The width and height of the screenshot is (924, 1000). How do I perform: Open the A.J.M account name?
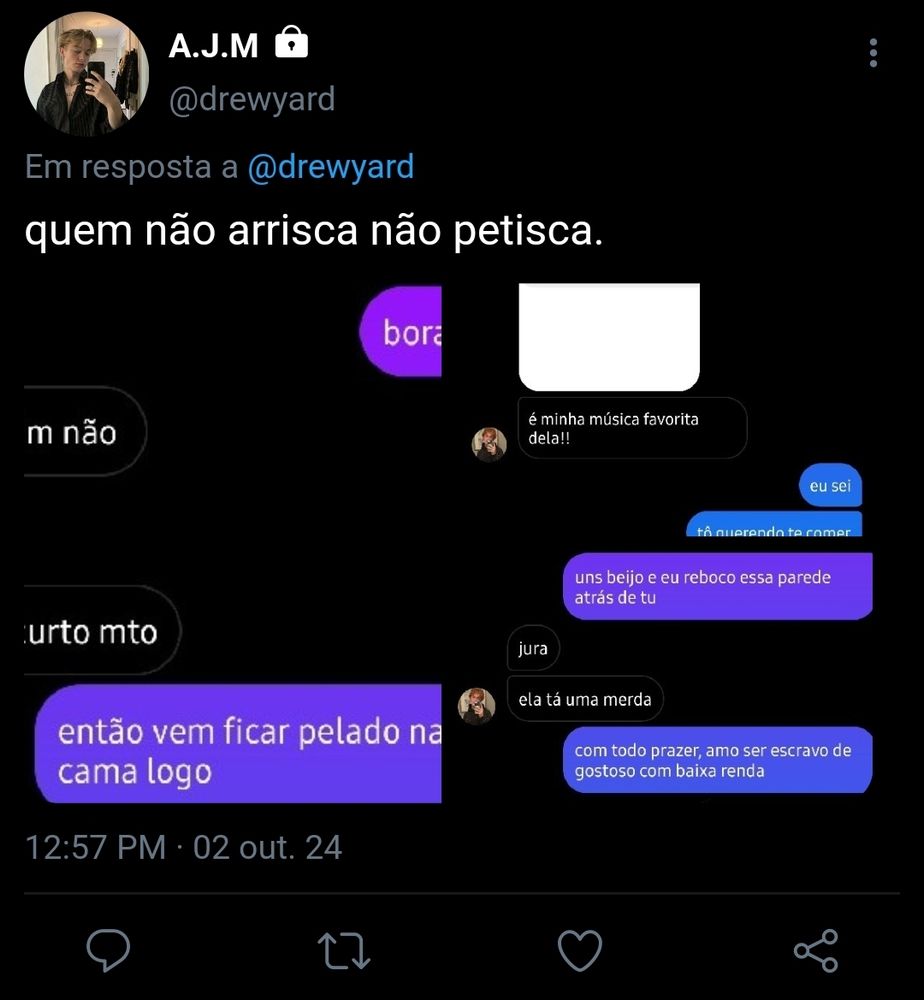tap(214, 45)
